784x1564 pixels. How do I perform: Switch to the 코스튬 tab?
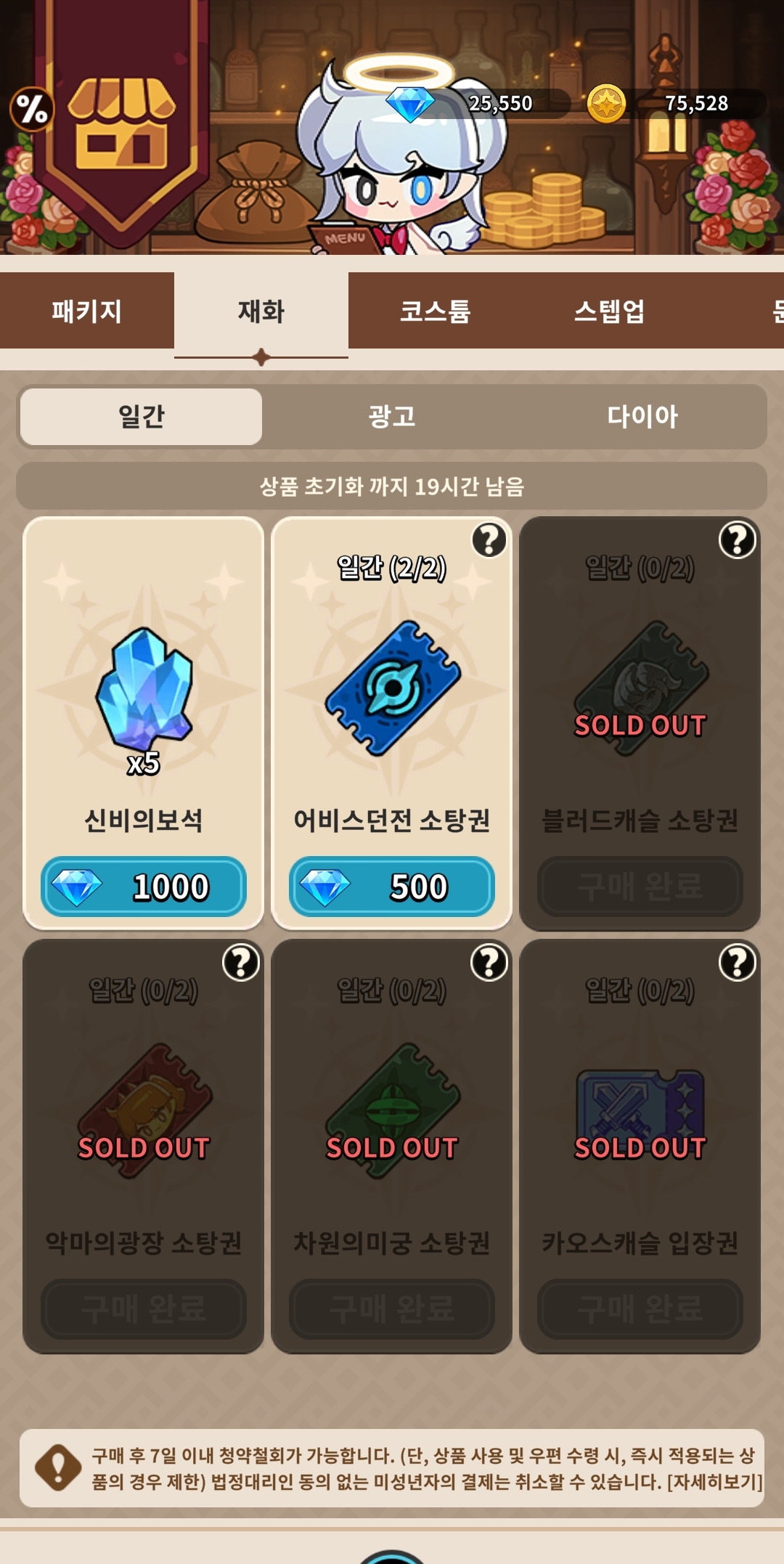[x=435, y=311]
